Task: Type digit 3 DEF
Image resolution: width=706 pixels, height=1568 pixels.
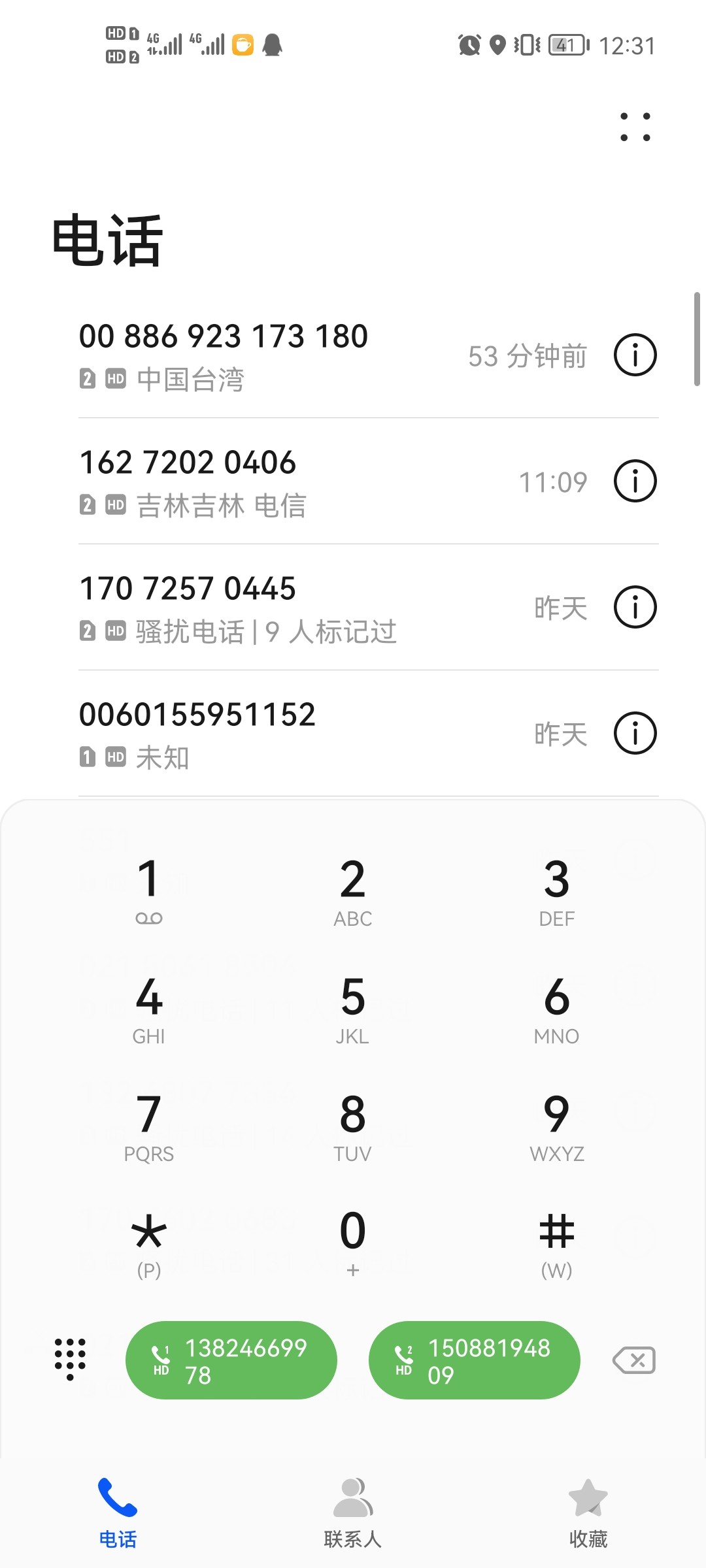Action: (557, 890)
